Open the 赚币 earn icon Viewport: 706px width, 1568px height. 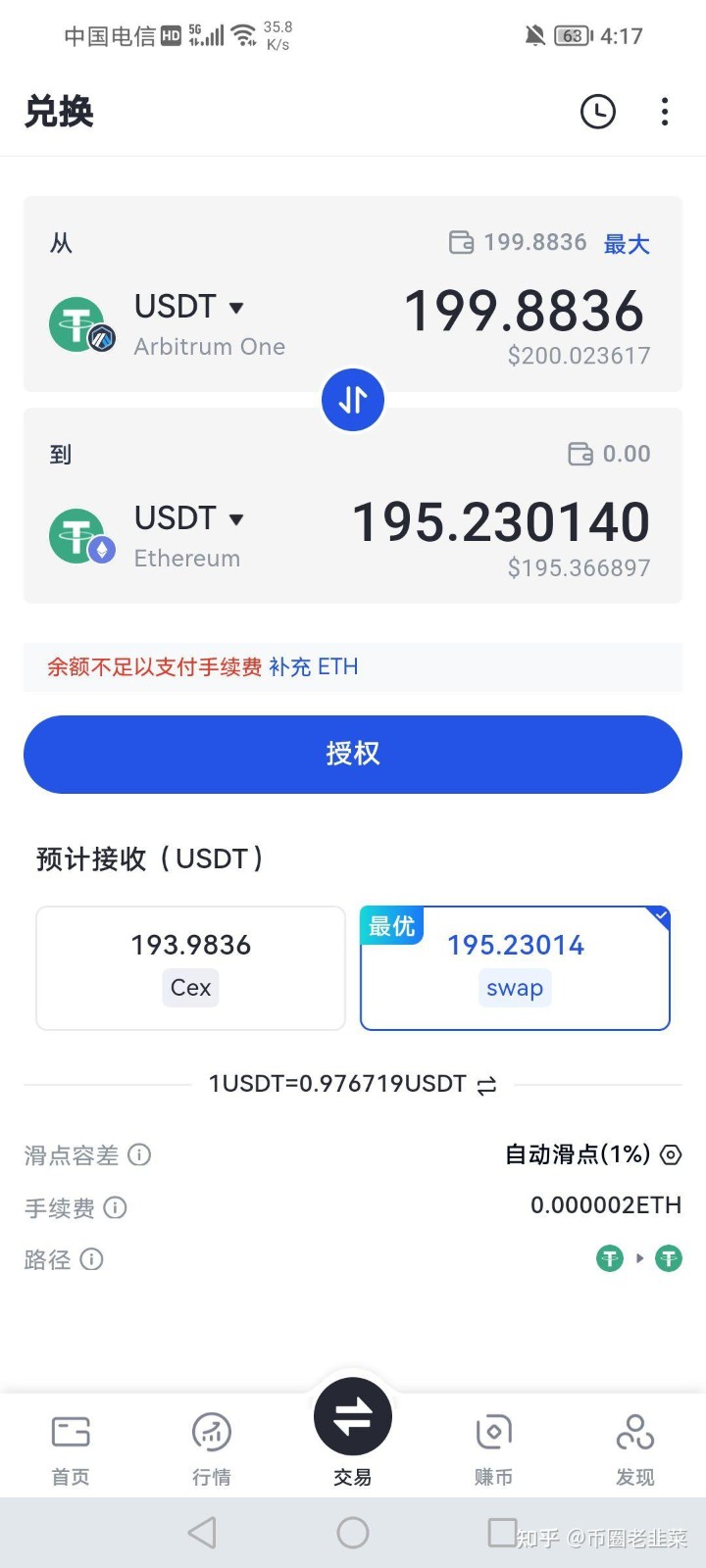pyautogui.click(x=493, y=1431)
